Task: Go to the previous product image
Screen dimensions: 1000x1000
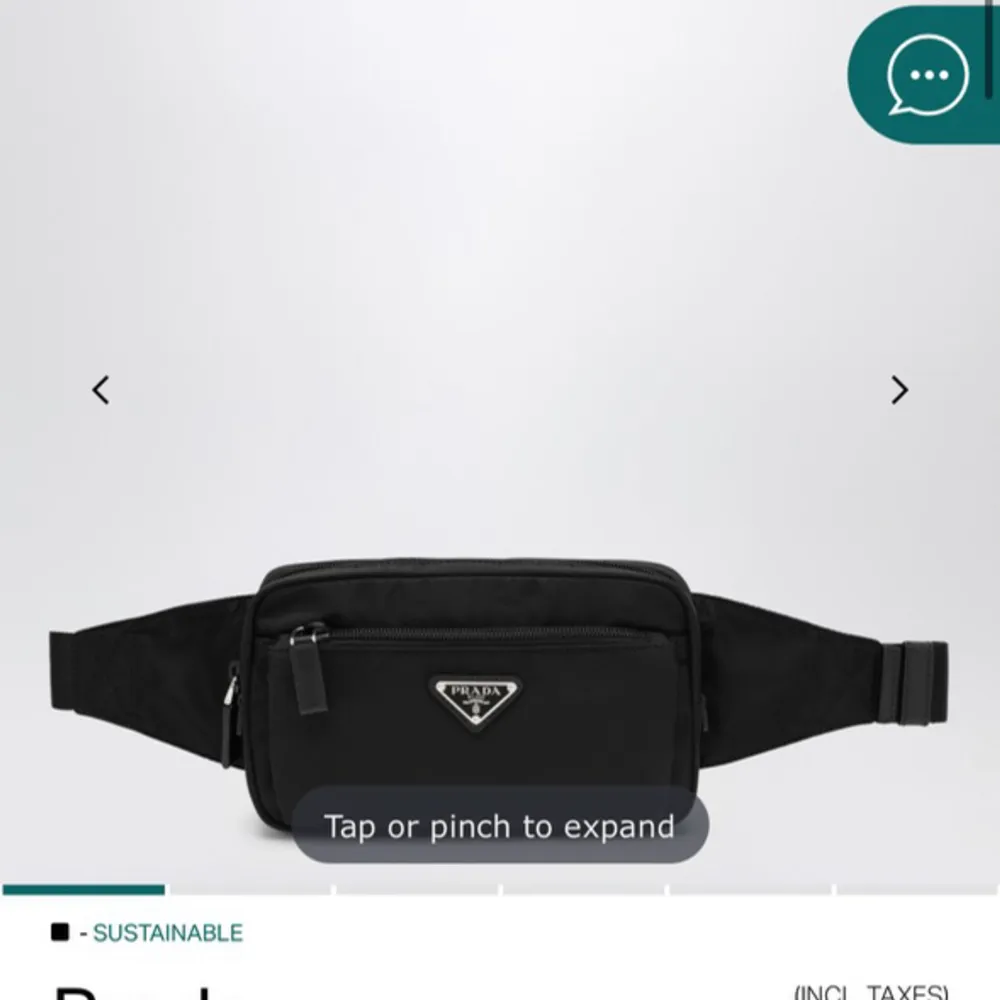Action: 101,390
